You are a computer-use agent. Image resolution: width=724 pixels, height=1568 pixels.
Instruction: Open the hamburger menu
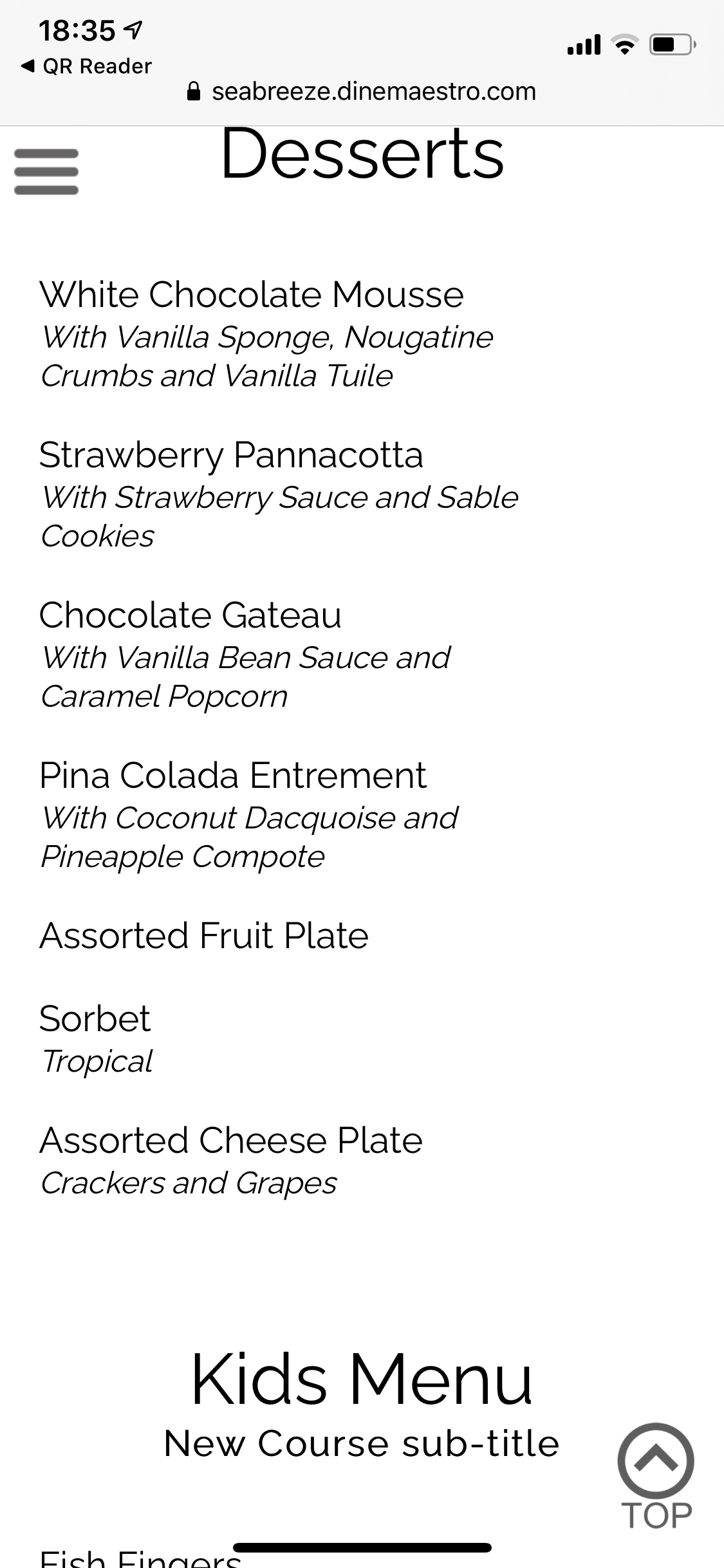[46, 172]
